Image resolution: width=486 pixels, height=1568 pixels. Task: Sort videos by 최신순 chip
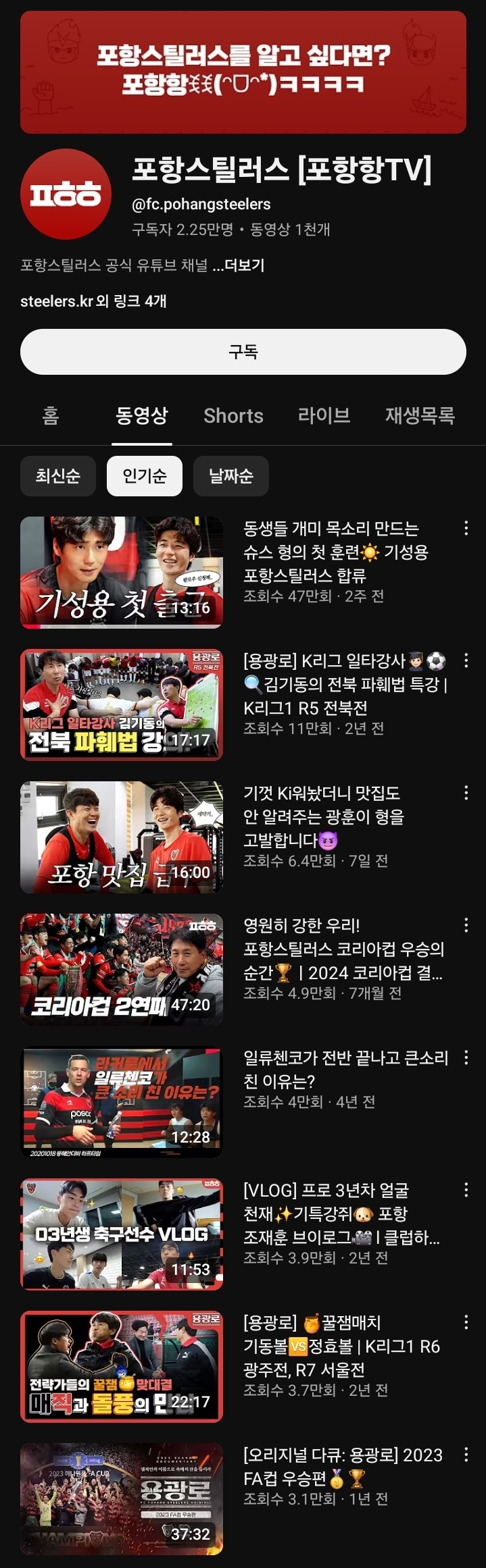click(x=58, y=476)
